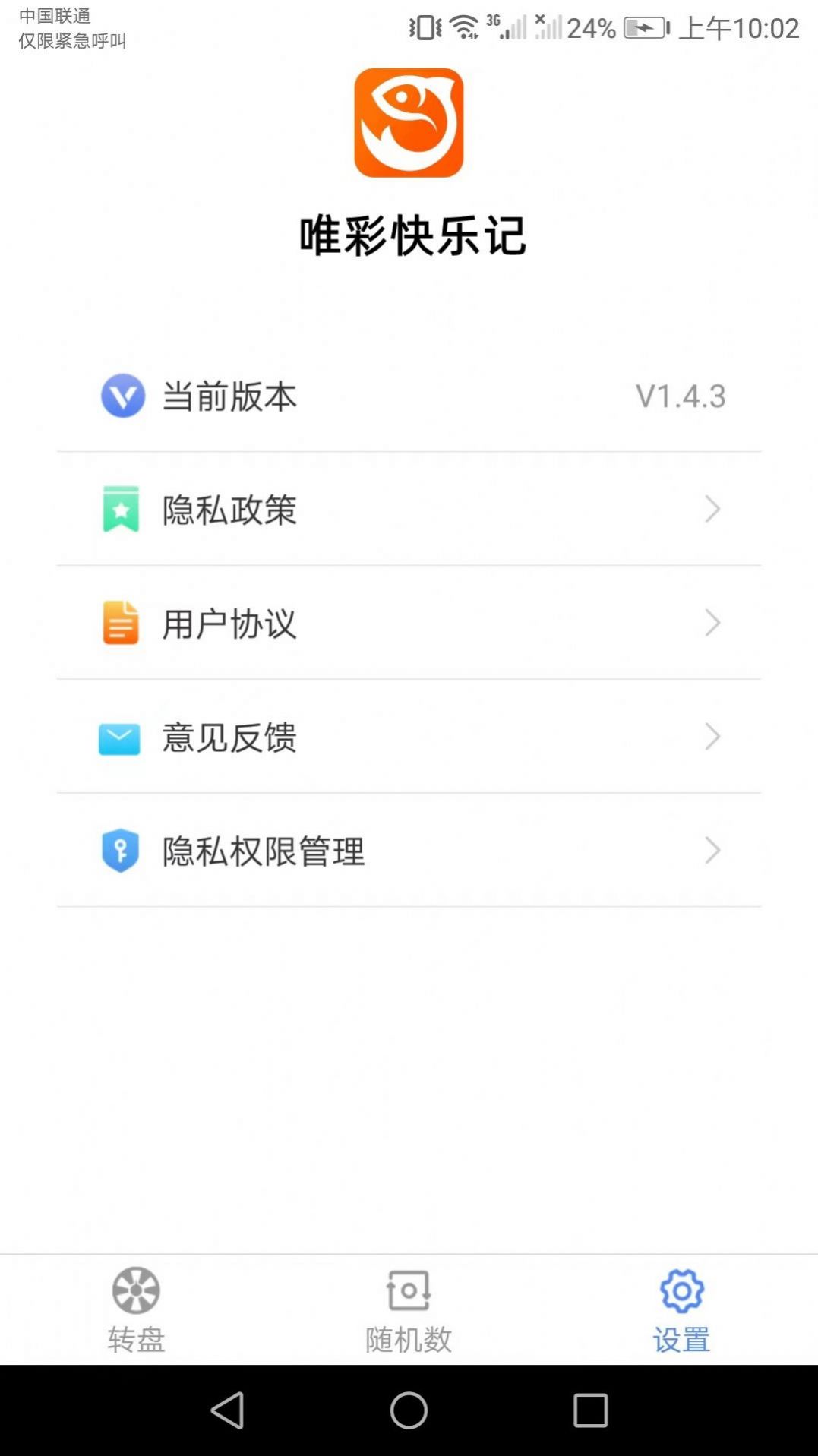Expand the 用户协议 row chevron
This screenshot has height=1456, width=818.
tap(712, 623)
